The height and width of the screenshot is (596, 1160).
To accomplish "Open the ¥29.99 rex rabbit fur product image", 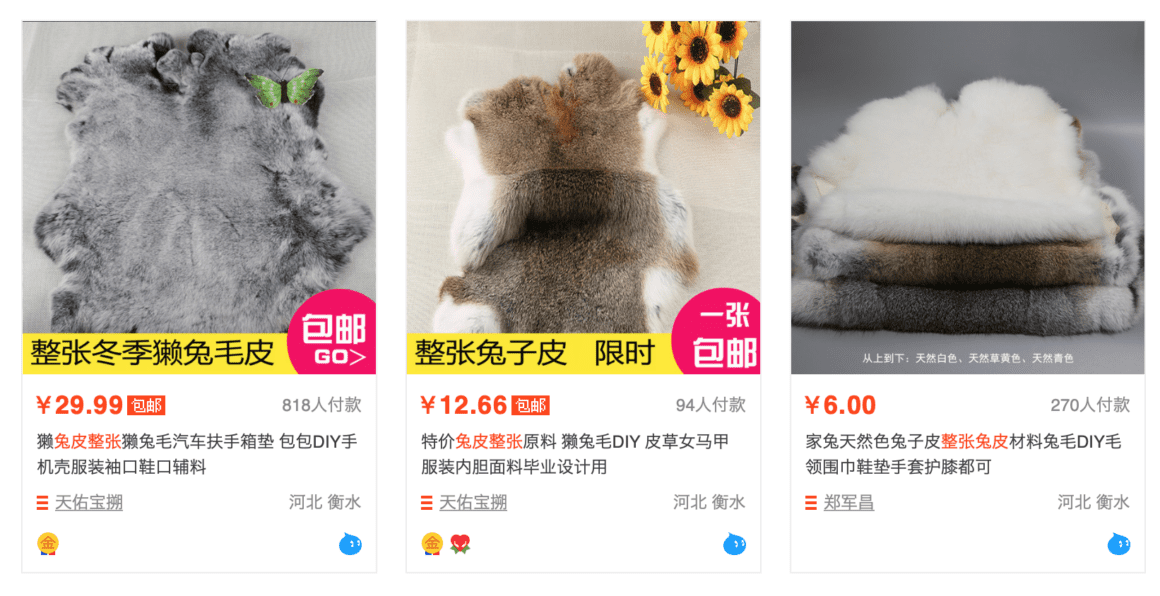I will pyautogui.click(x=199, y=198).
